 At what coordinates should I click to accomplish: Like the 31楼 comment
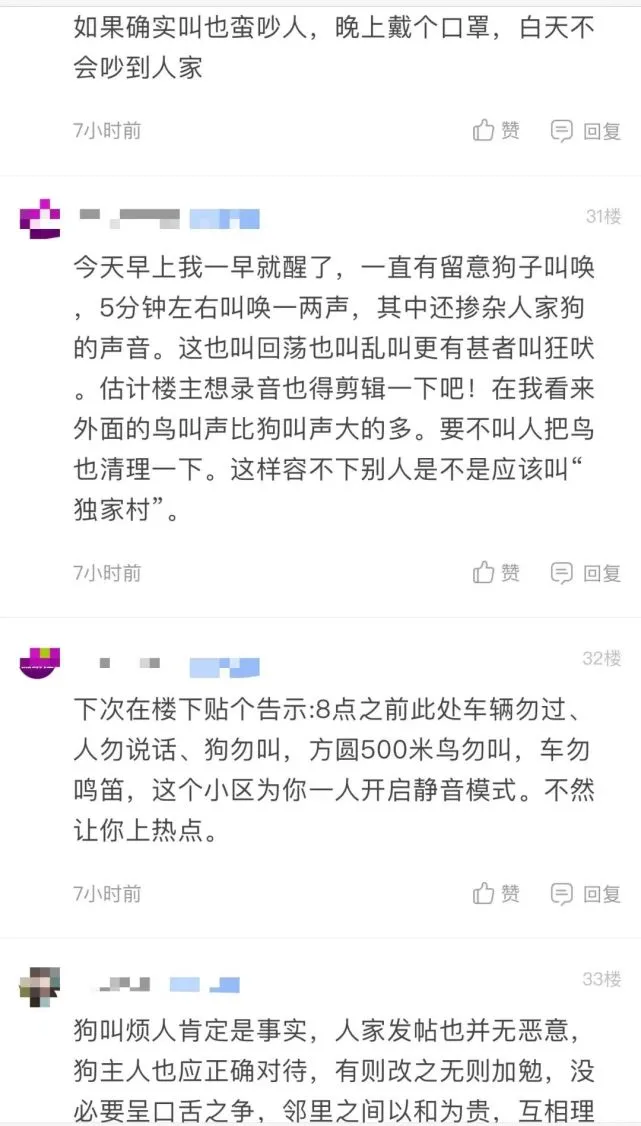(496, 573)
